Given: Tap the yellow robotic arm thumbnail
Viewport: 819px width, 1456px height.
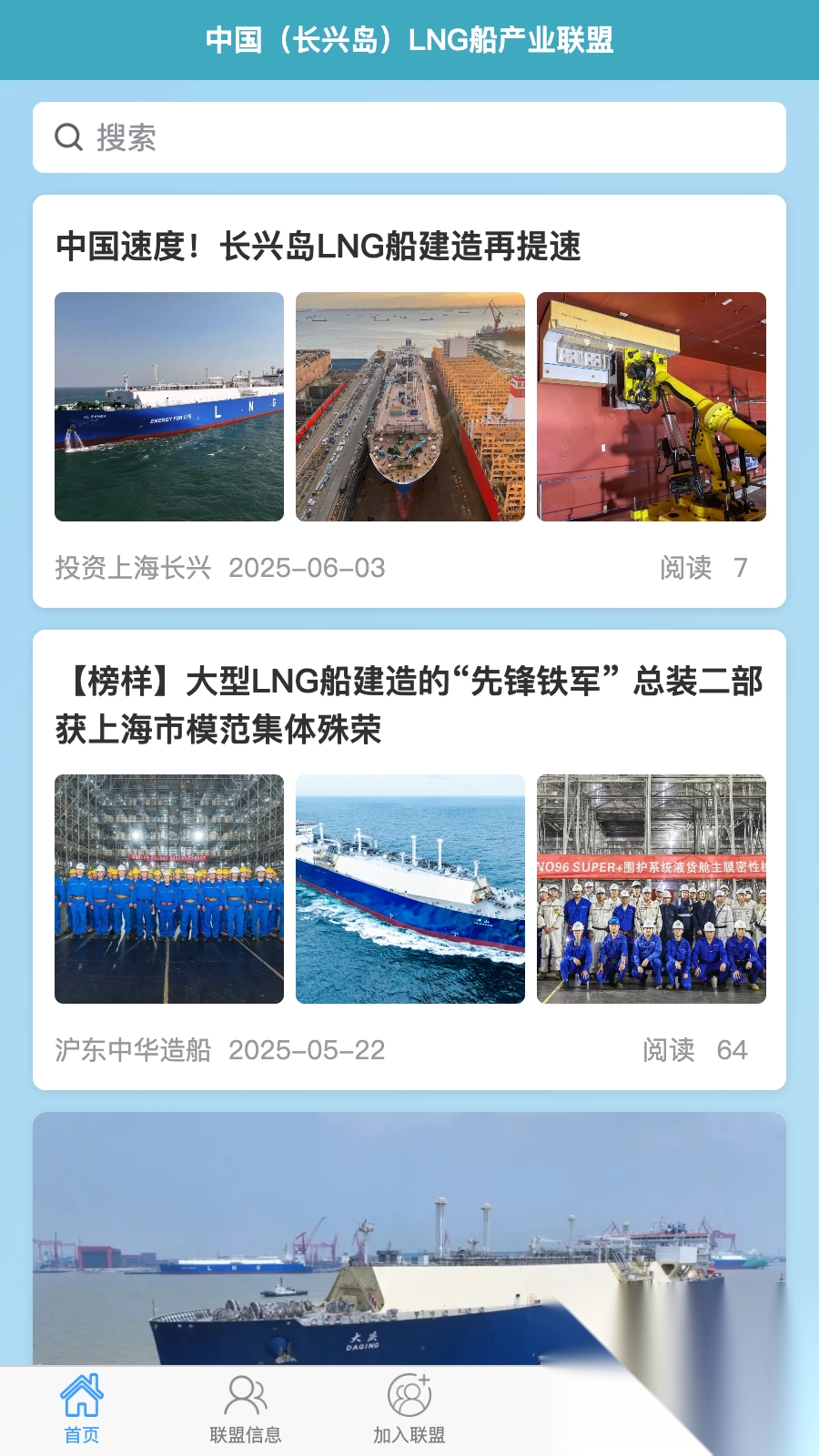Looking at the screenshot, I should (x=652, y=407).
